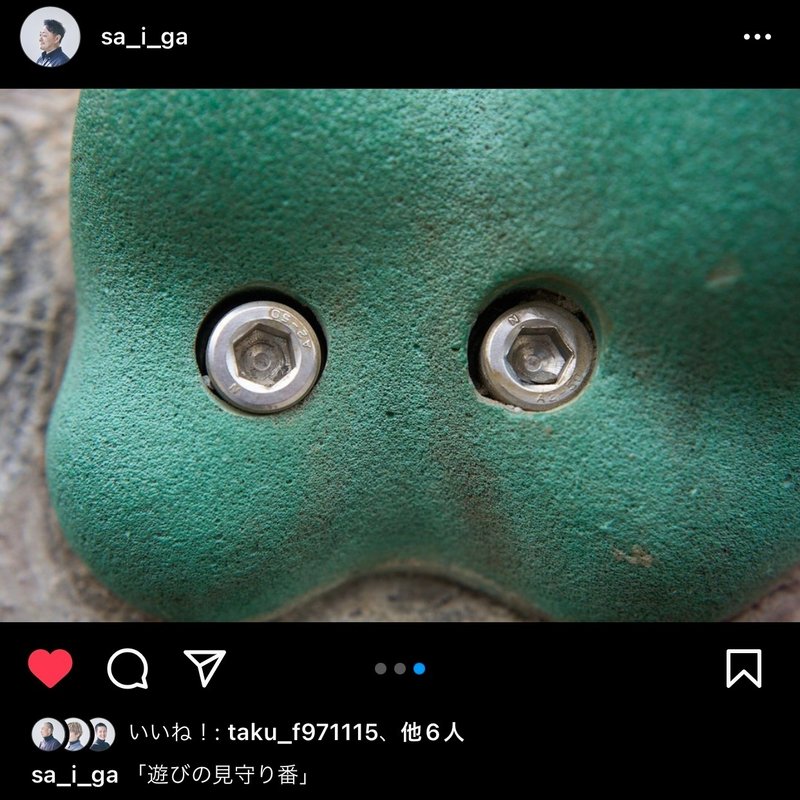
Task: Open sa_i_ga username in the post header
Action: coord(144,38)
